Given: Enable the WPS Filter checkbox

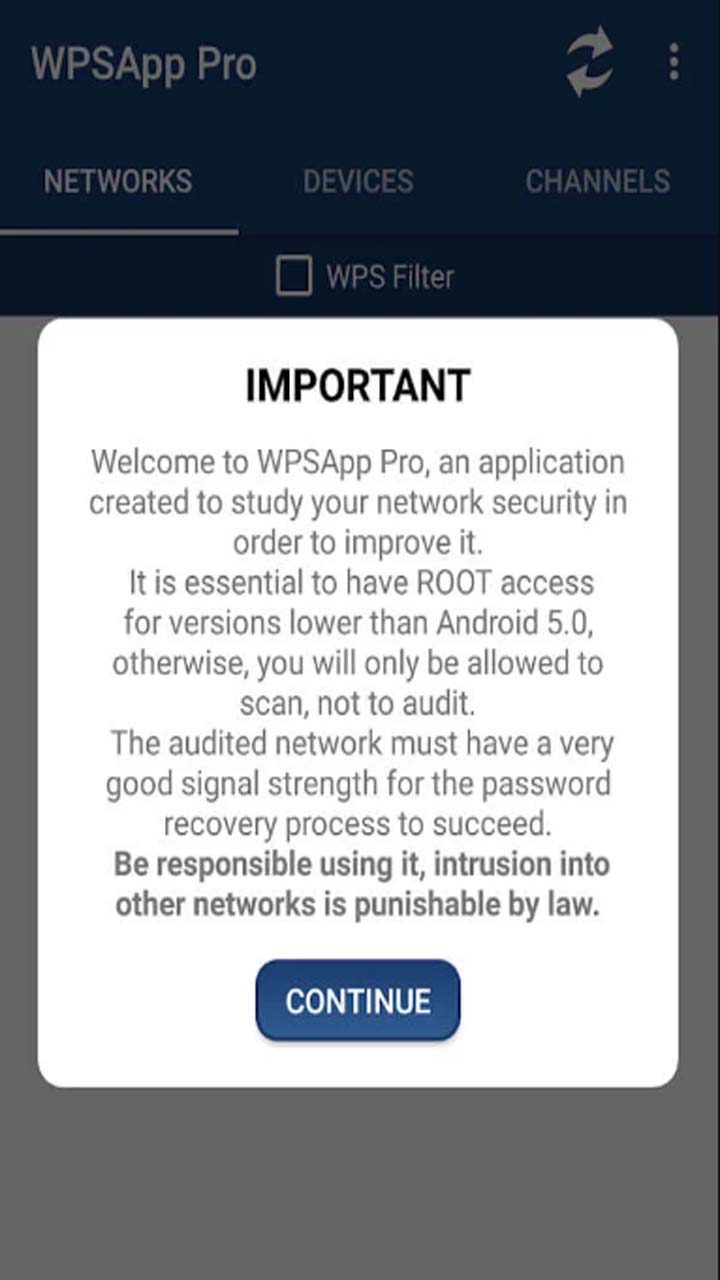Looking at the screenshot, I should [294, 277].
